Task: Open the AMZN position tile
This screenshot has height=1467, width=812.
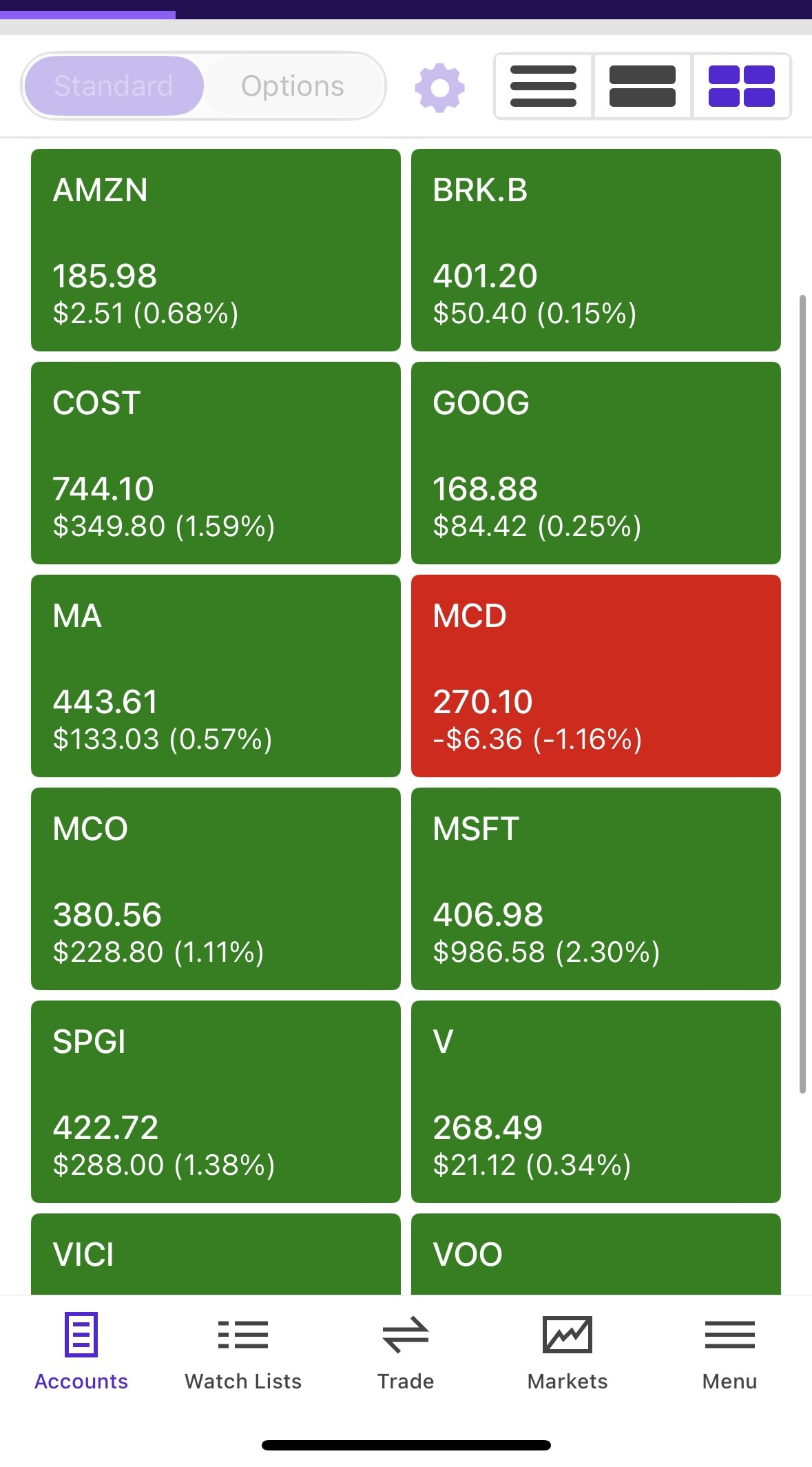Action: [x=216, y=249]
